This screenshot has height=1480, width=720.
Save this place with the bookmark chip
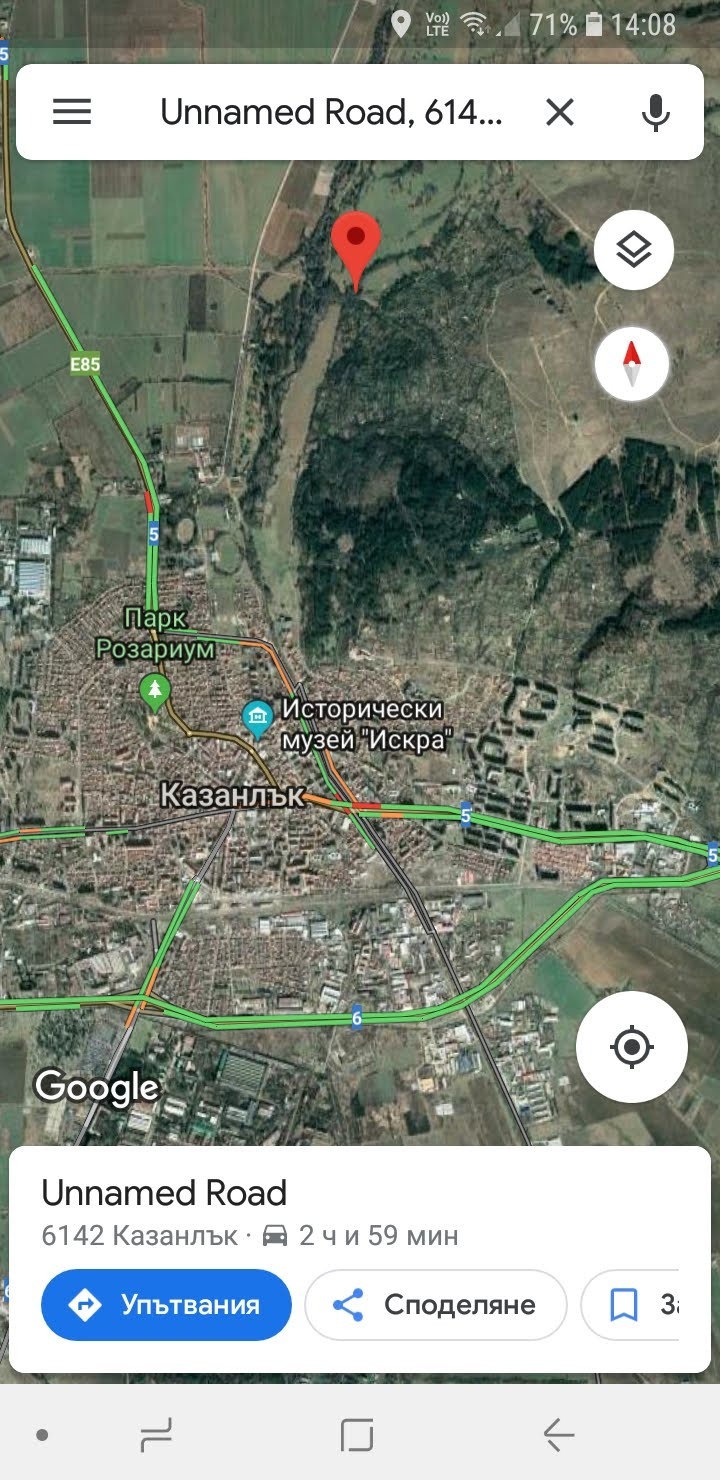(x=632, y=1304)
